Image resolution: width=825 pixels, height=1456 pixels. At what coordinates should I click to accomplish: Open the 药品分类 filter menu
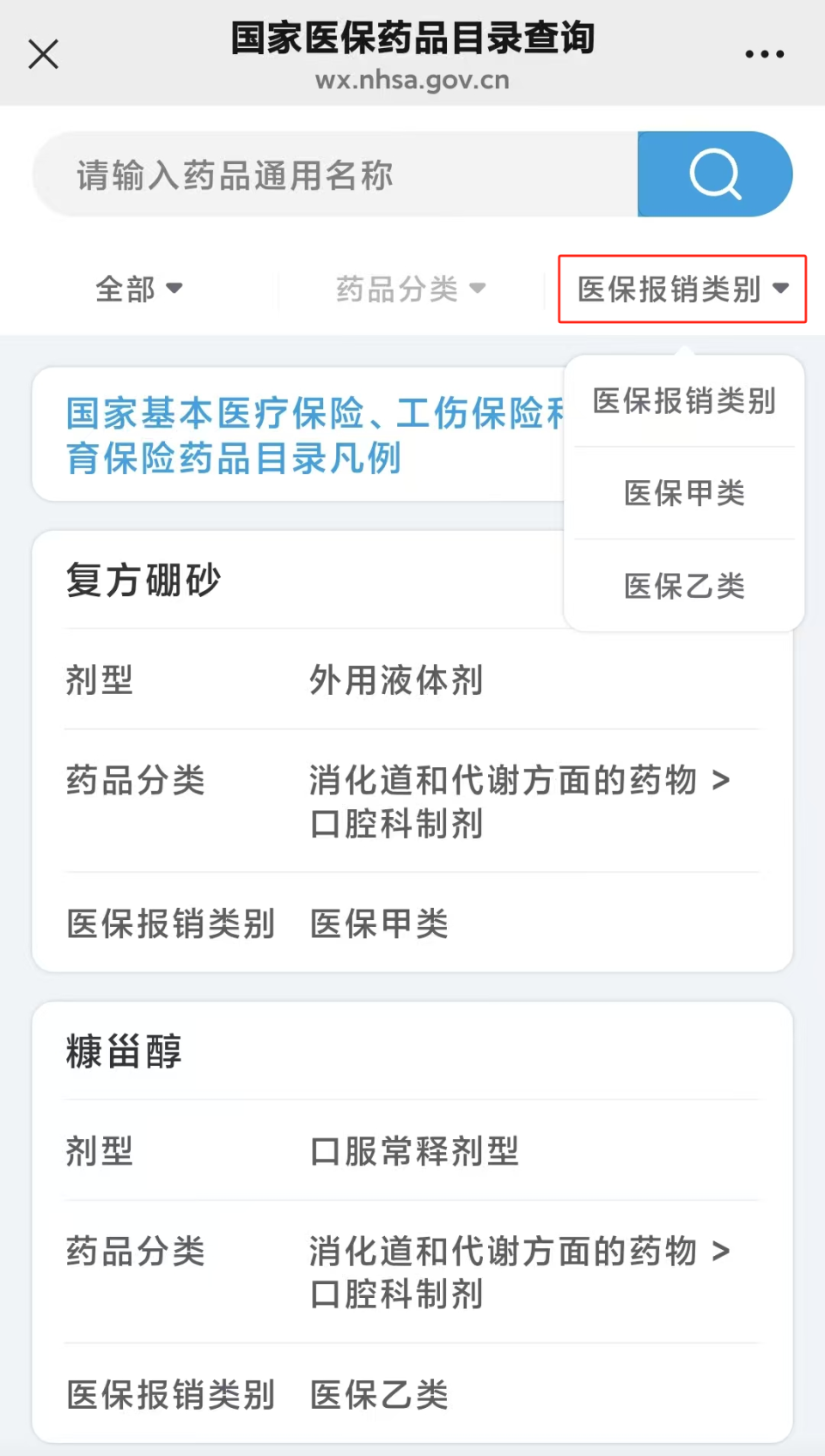pyautogui.click(x=410, y=289)
